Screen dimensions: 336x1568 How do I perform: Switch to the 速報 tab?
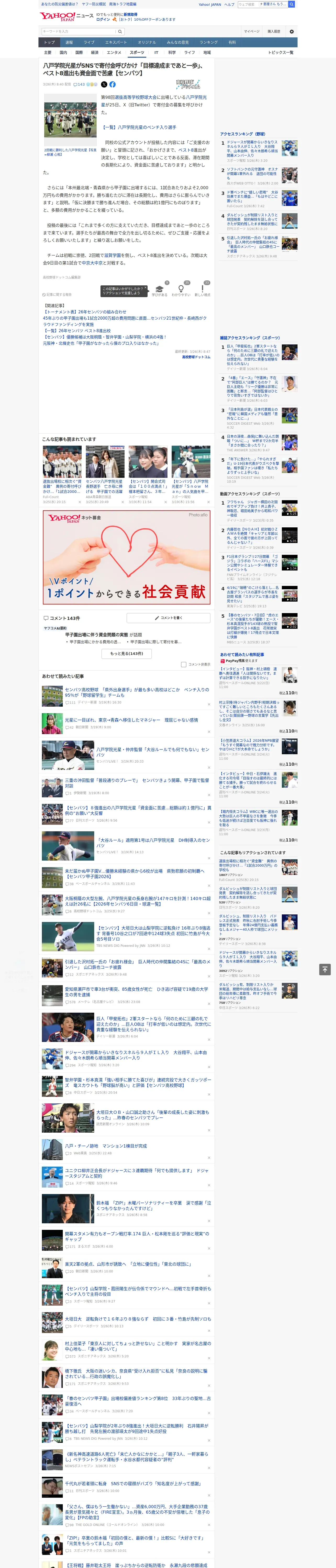click(69, 43)
